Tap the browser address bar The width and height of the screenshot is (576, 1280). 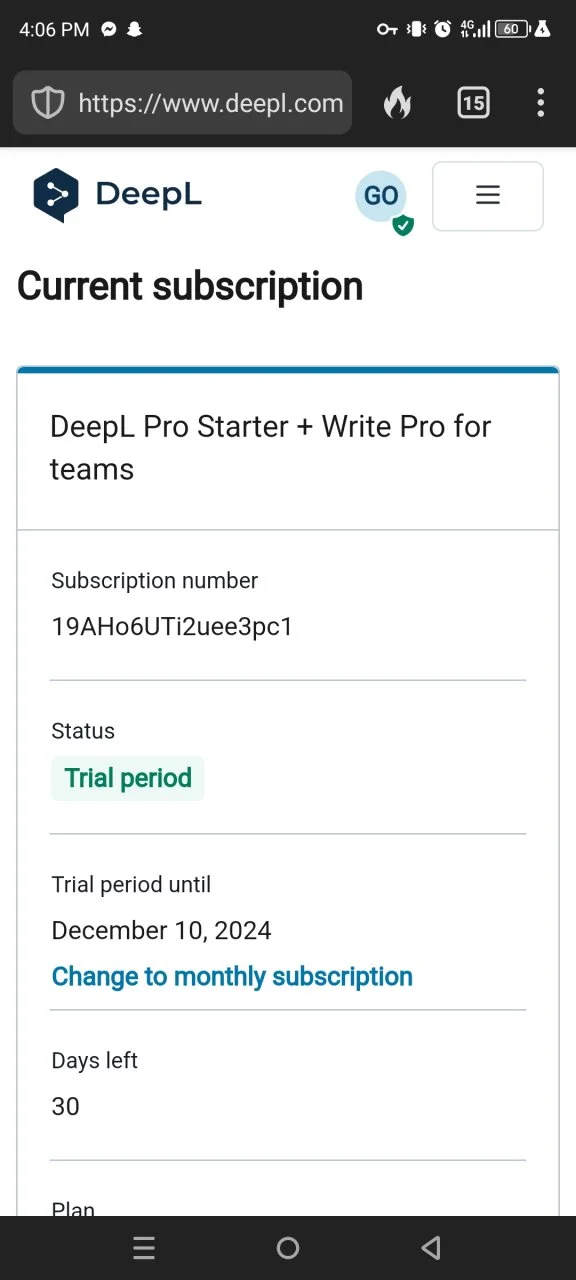click(x=182, y=102)
